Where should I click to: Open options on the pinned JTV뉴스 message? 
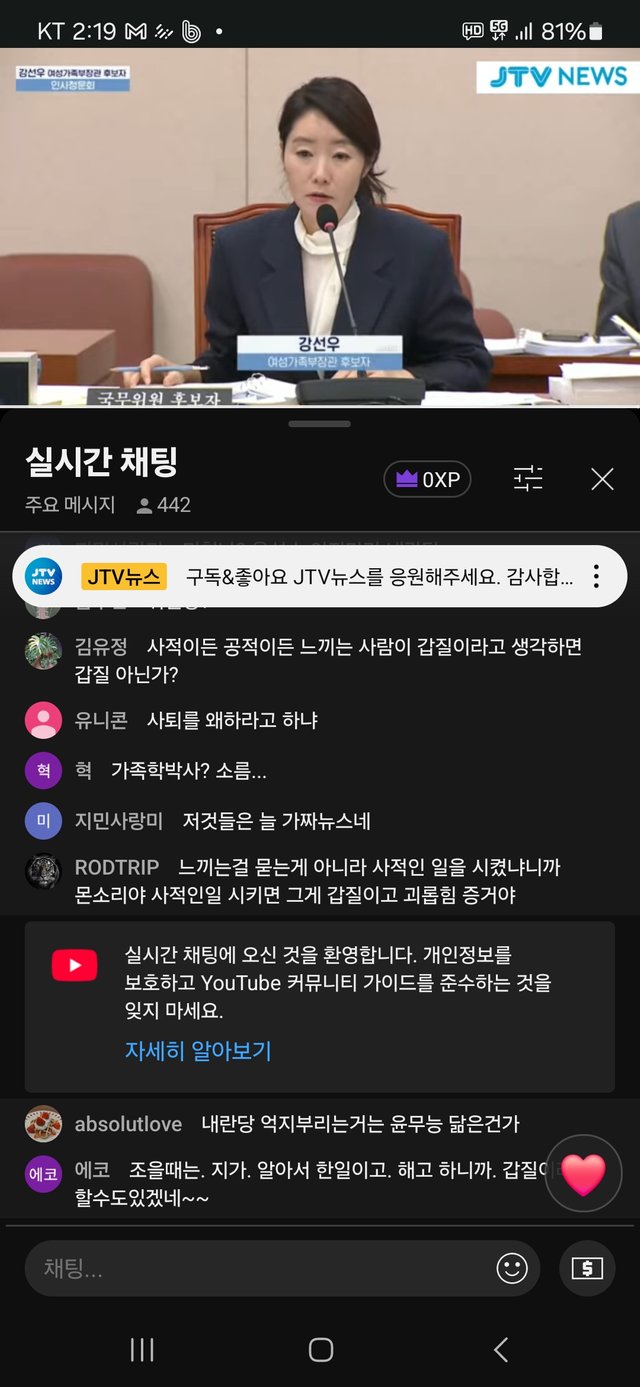pyautogui.click(x=596, y=576)
